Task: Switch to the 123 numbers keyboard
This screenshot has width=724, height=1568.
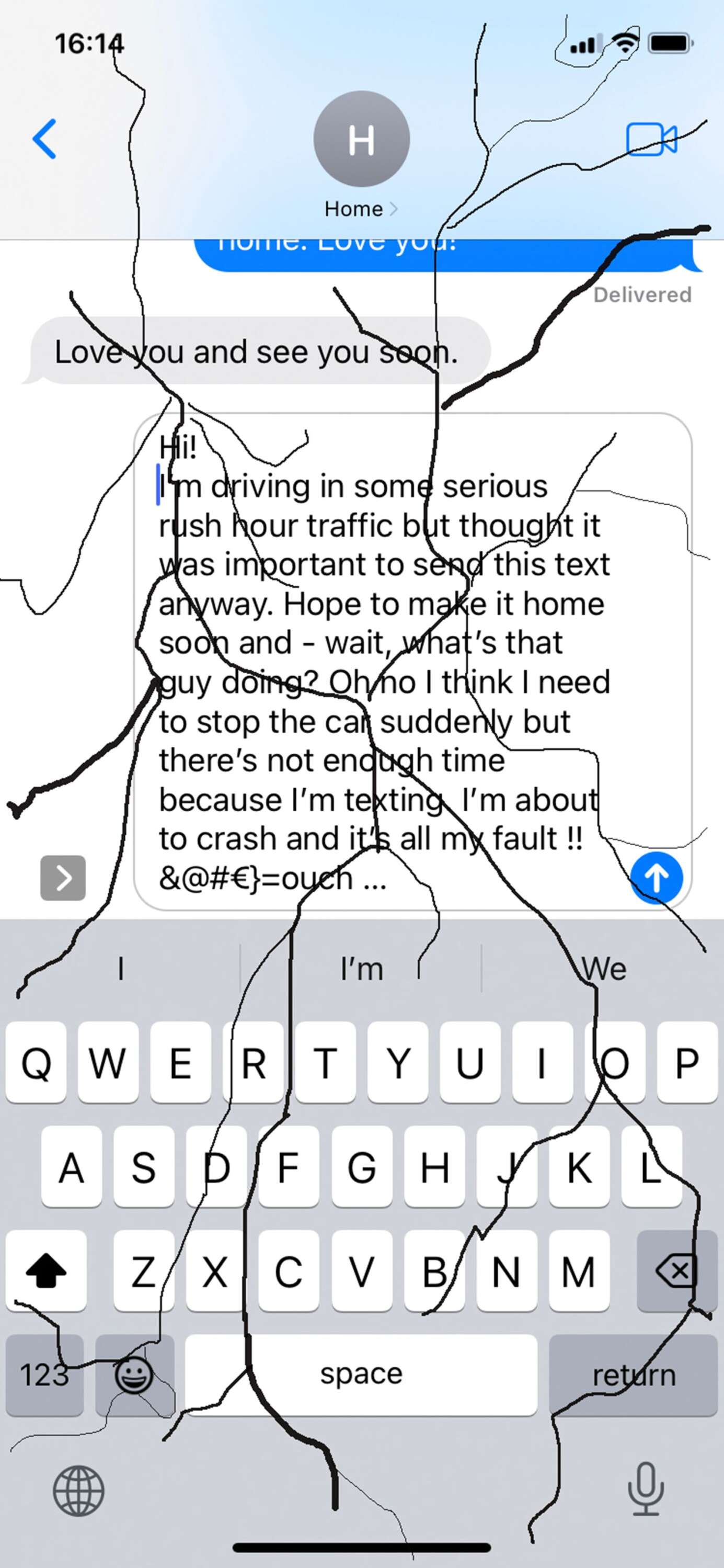Action: click(x=44, y=1374)
